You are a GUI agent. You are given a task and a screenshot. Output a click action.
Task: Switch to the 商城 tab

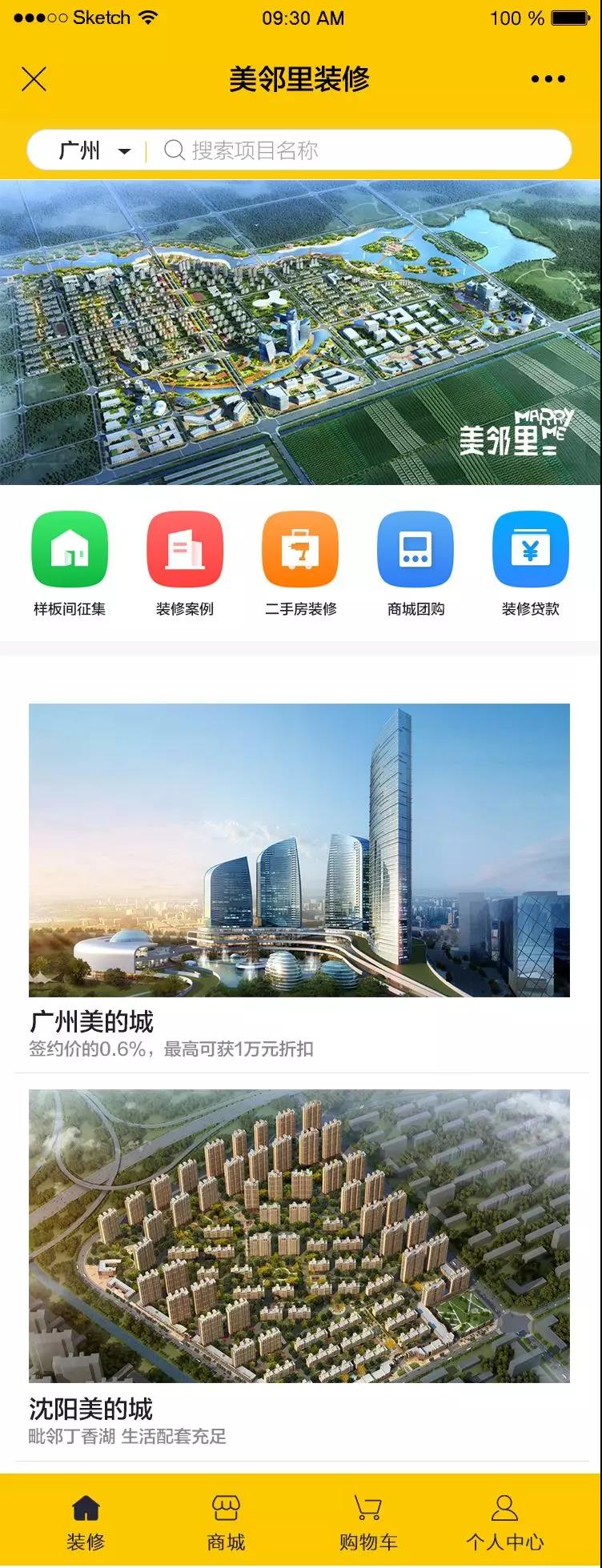(226, 1522)
